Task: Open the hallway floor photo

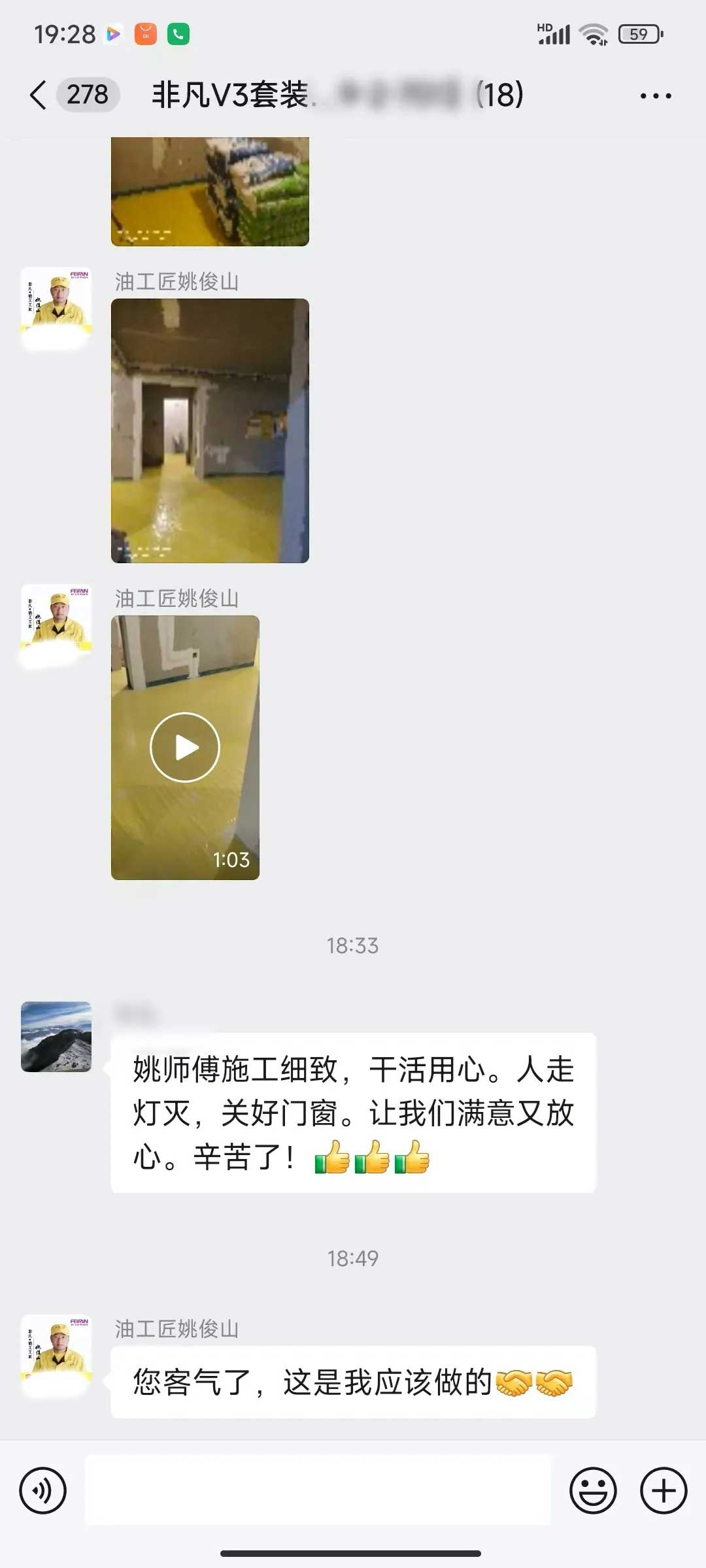Action: 210,431
